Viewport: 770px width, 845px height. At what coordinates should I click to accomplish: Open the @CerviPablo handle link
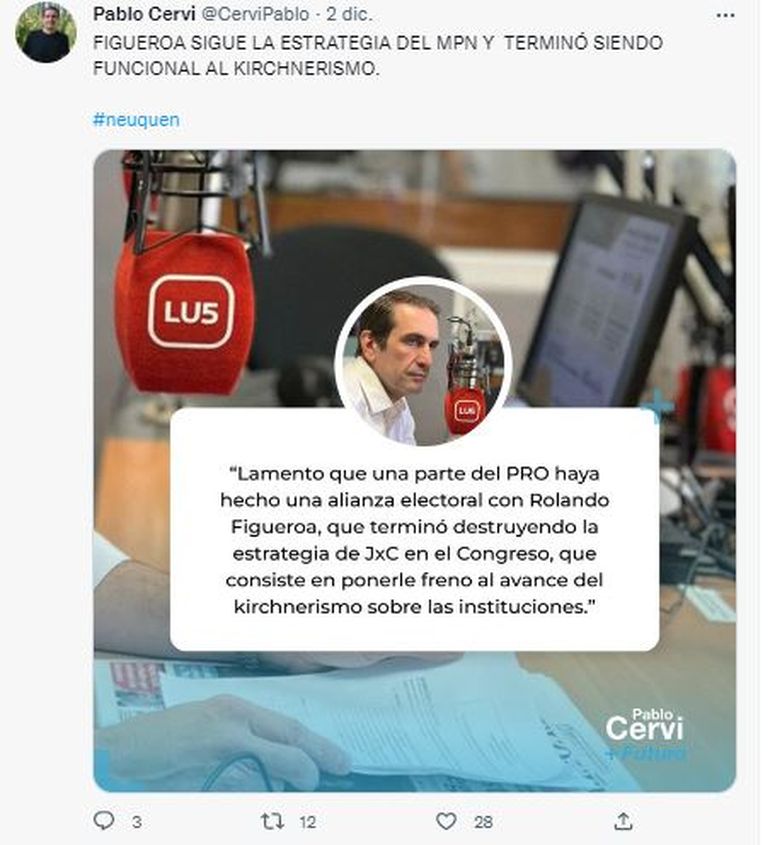pos(254,14)
